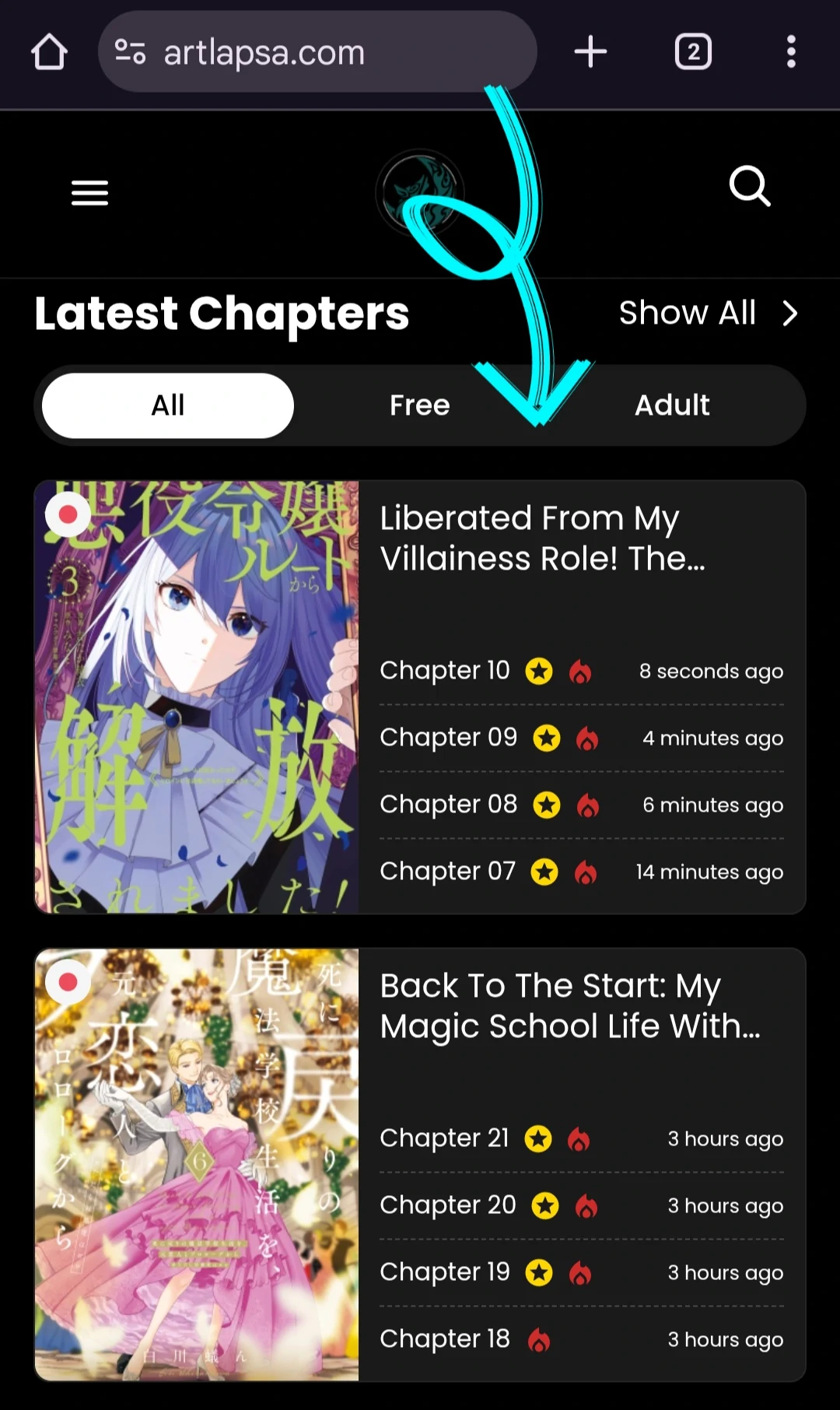
Task: Read Chapter 07 from 14 minutes ago
Action: pos(447,872)
